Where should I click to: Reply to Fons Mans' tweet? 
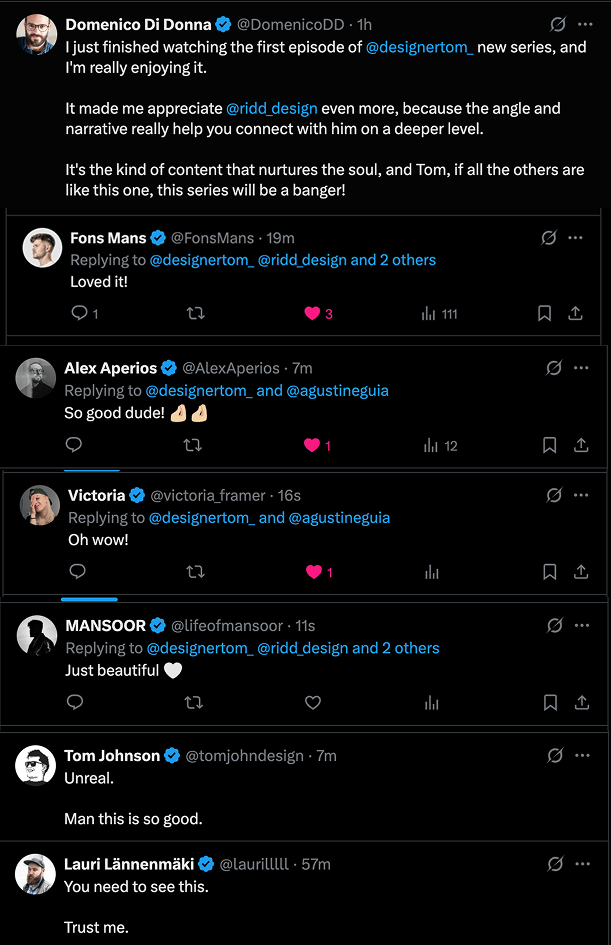[x=80, y=313]
